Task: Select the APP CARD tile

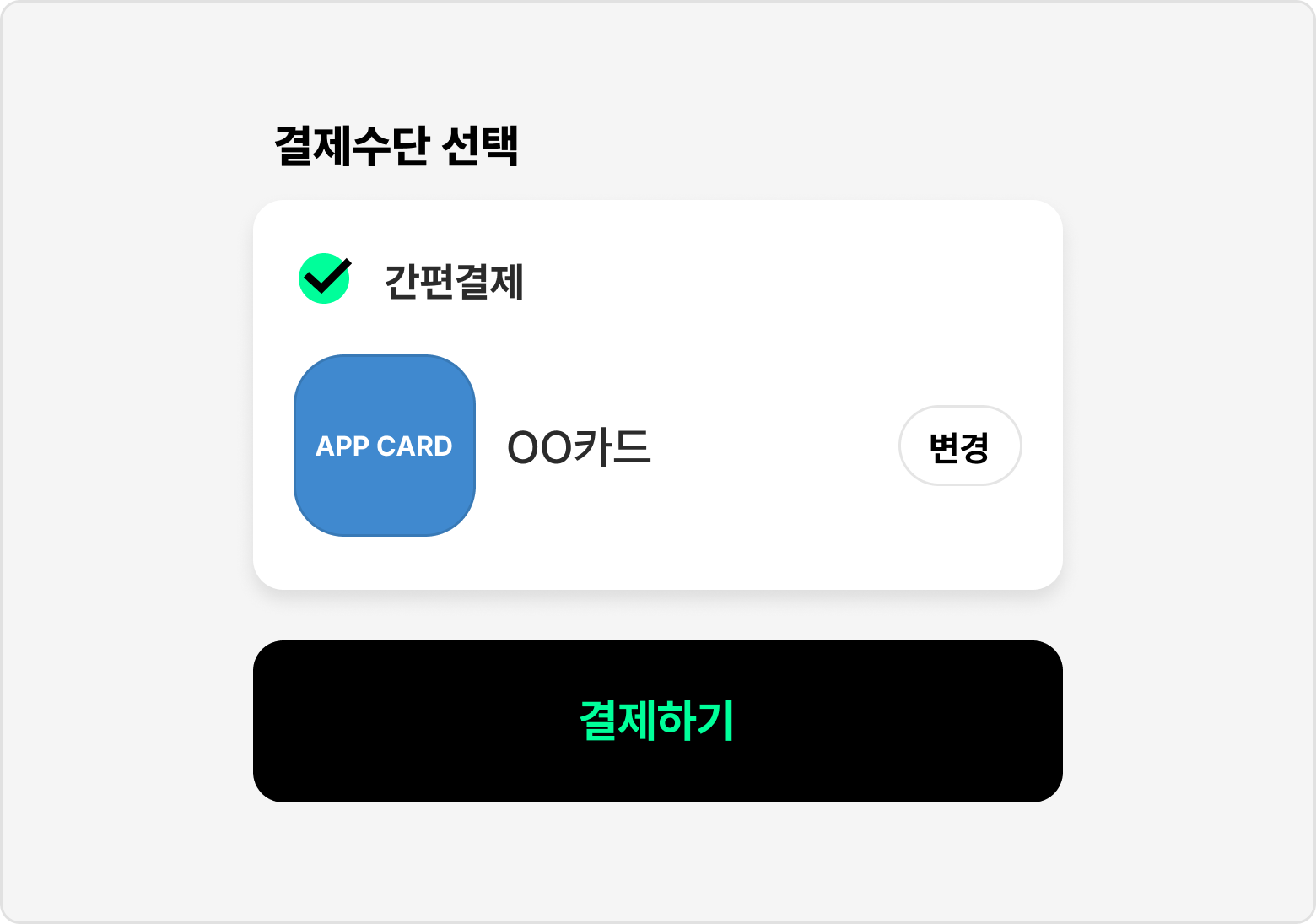Action: [x=385, y=446]
